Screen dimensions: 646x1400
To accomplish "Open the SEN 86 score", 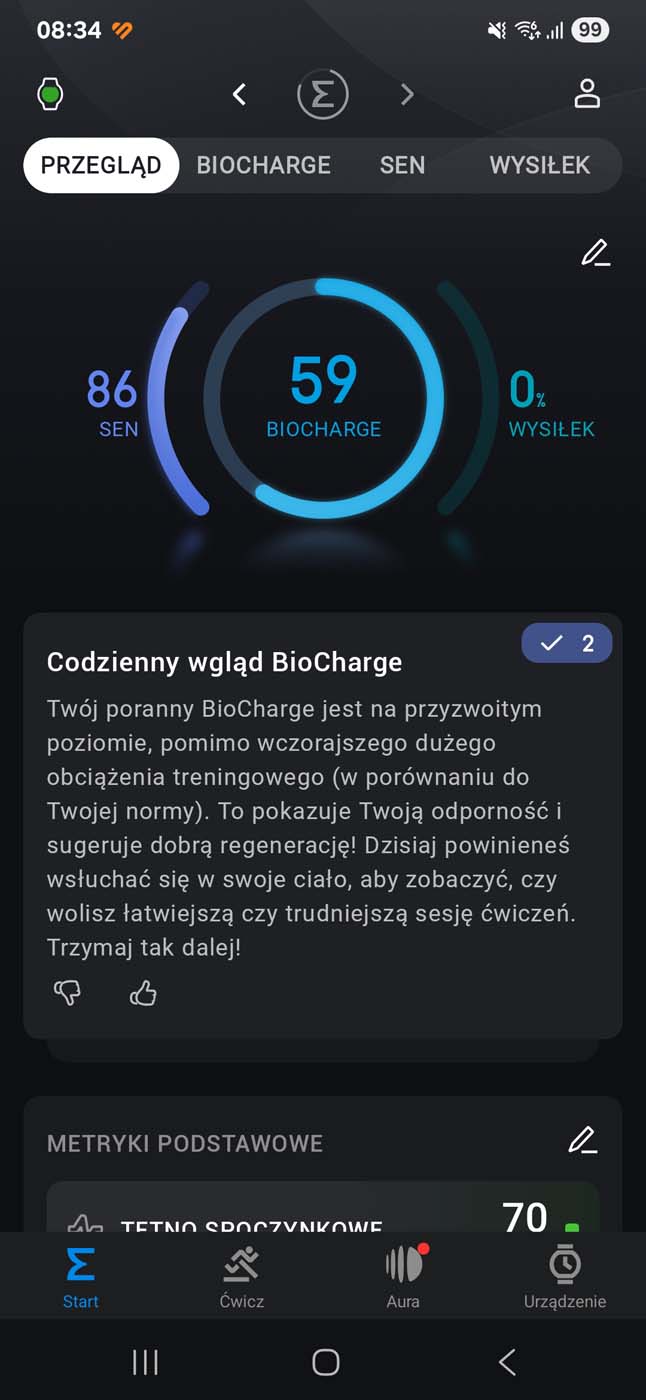I will click(112, 402).
